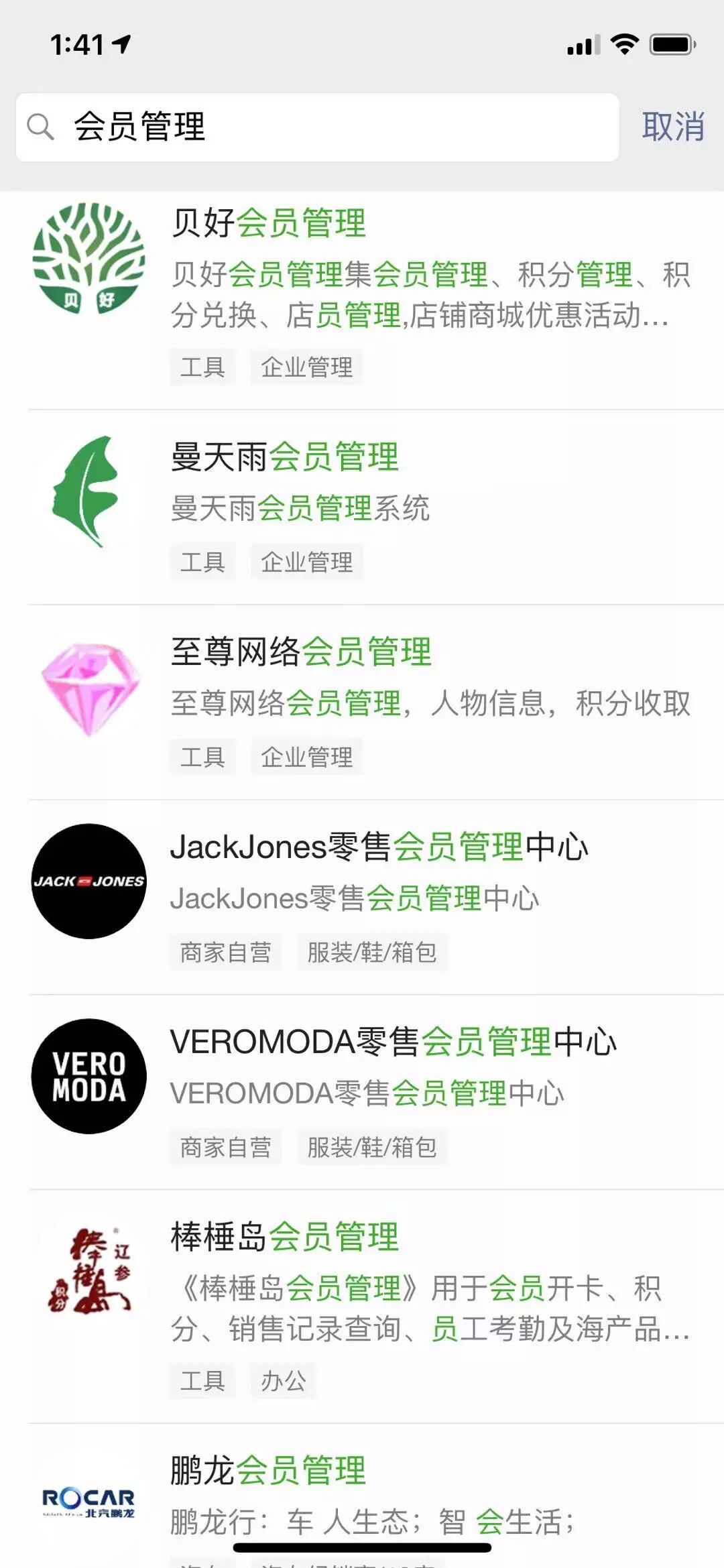The width and height of the screenshot is (724, 1568).
Task: Open JackJones零售会员管理中心
Action: [x=375, y=895]
